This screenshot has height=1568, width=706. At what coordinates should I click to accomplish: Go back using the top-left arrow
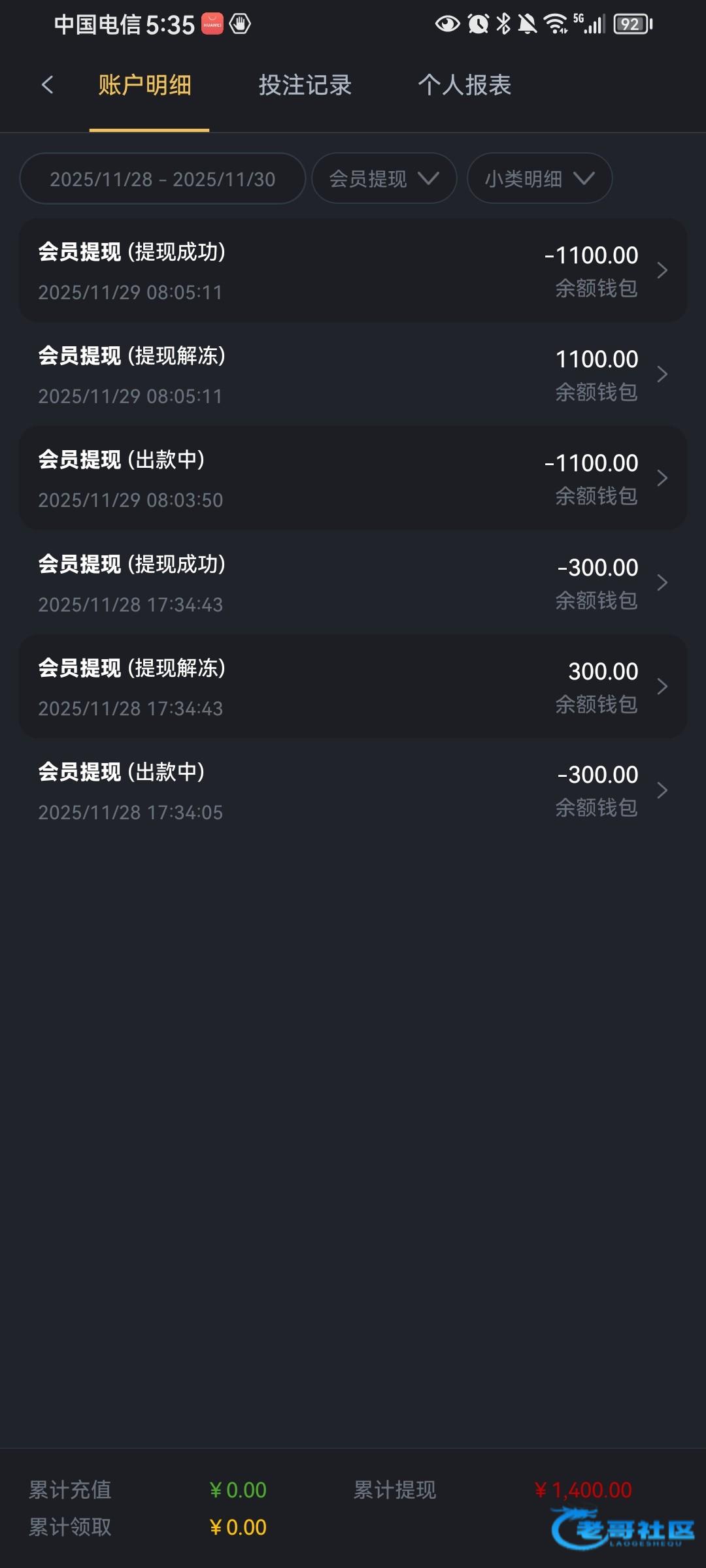tap(47, 85)
